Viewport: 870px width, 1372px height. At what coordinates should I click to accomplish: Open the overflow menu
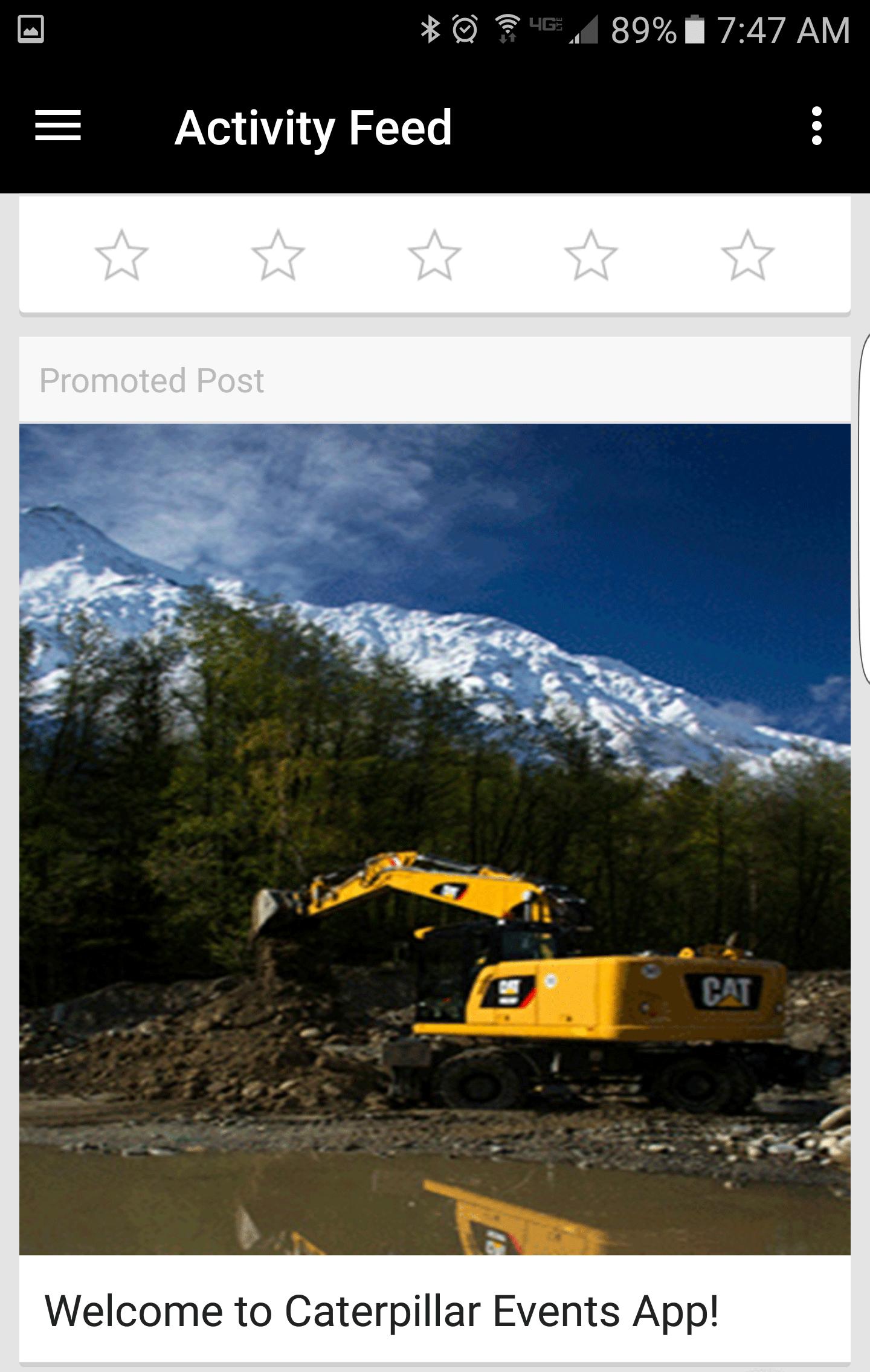tap(816, 126)
